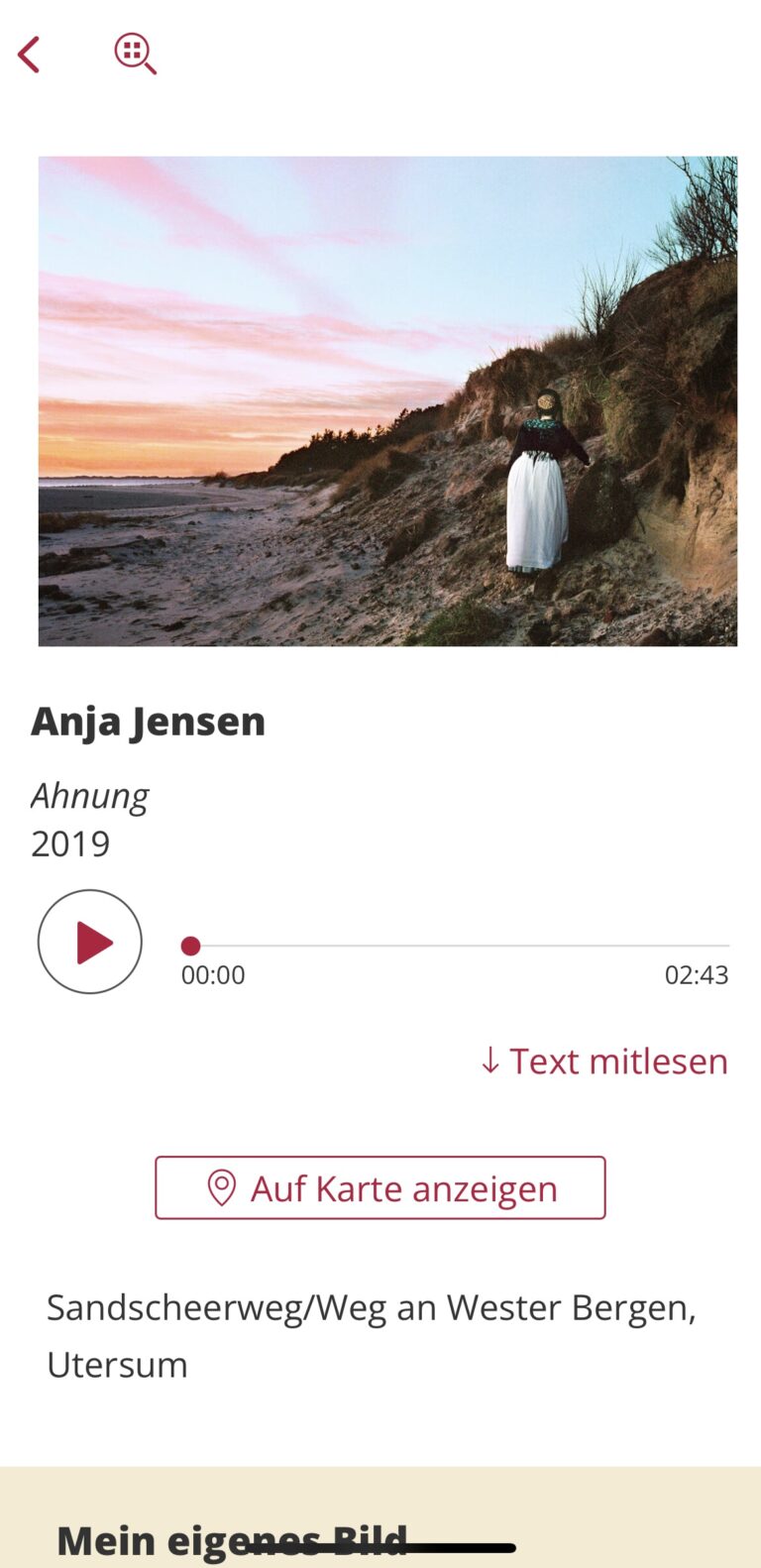Play the audio for Ahnung
761x1568 pixels.
point(90,942)
